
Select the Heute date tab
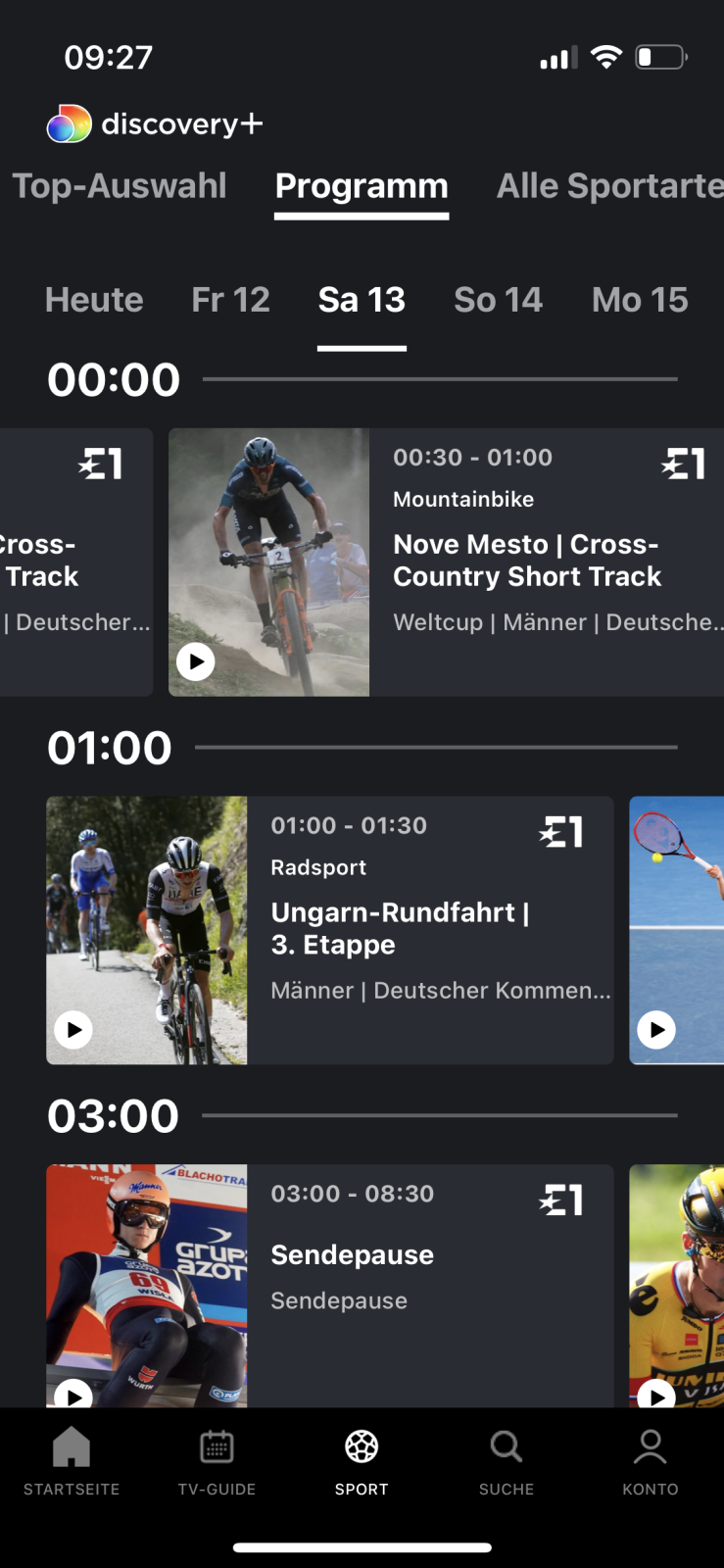(94, 300)
